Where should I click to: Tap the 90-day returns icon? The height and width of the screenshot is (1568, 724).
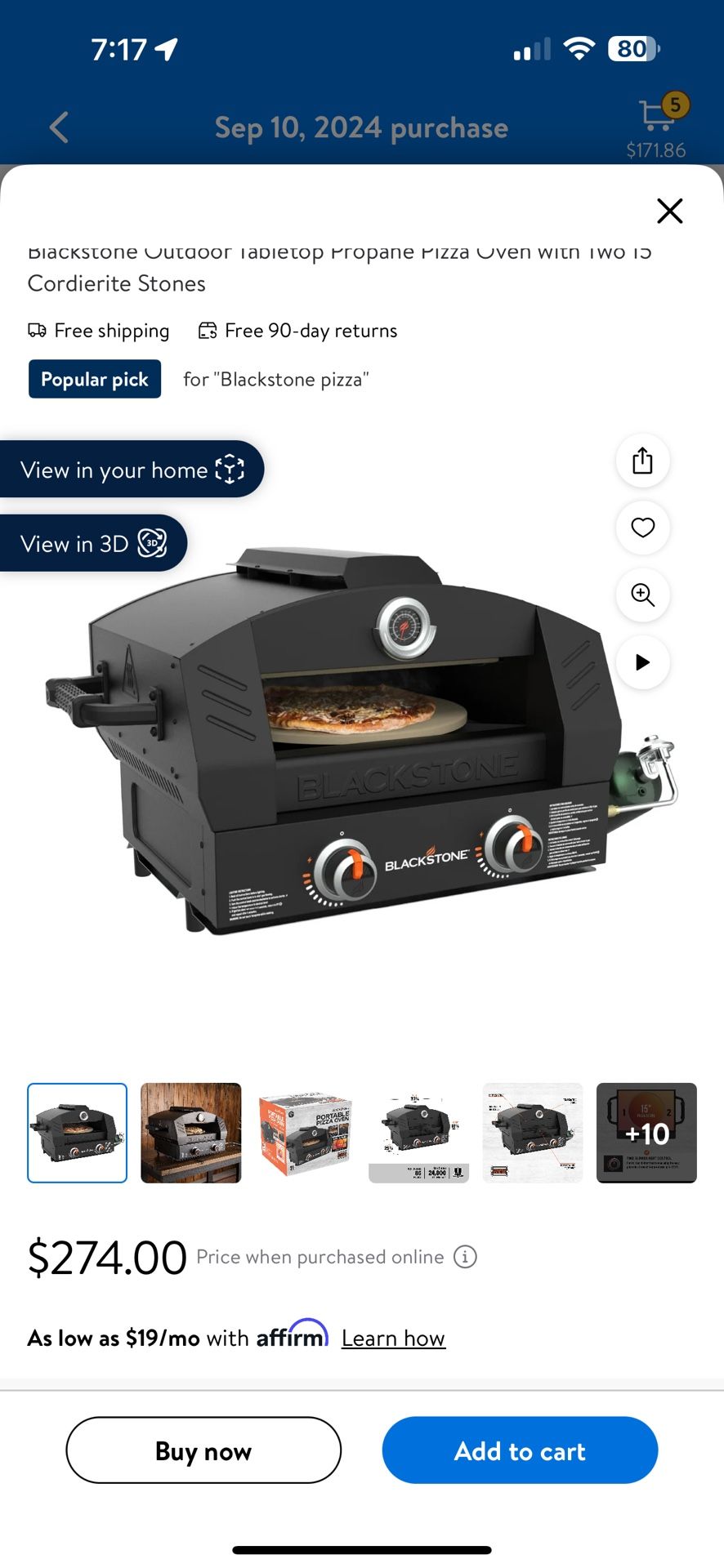tap(207, 330)
